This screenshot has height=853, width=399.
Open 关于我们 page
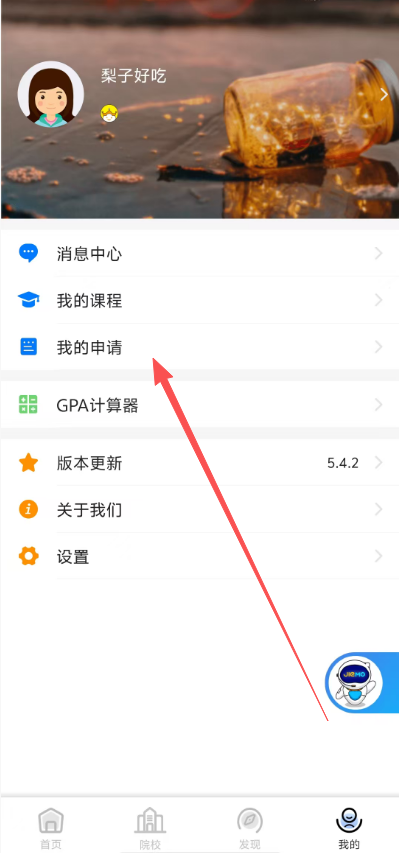click(199, 510)
